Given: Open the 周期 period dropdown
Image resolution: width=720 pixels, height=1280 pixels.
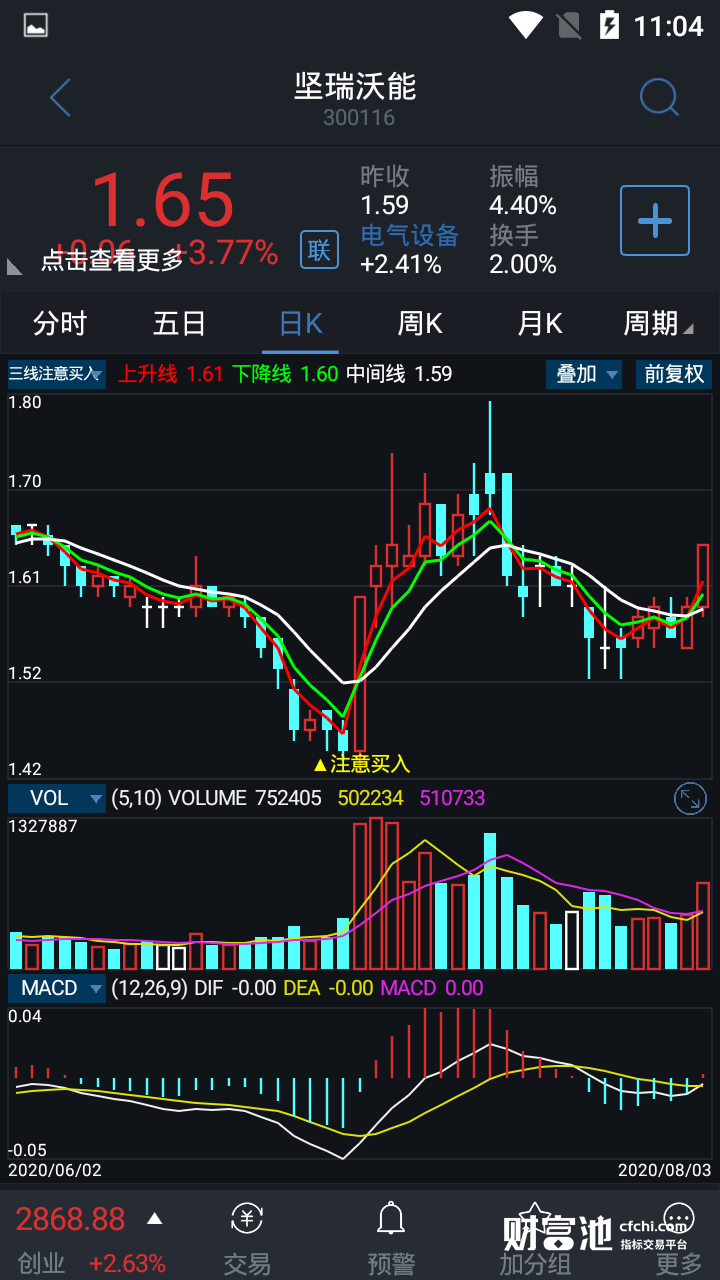Looking at the screenshot, I should (657, 324).
